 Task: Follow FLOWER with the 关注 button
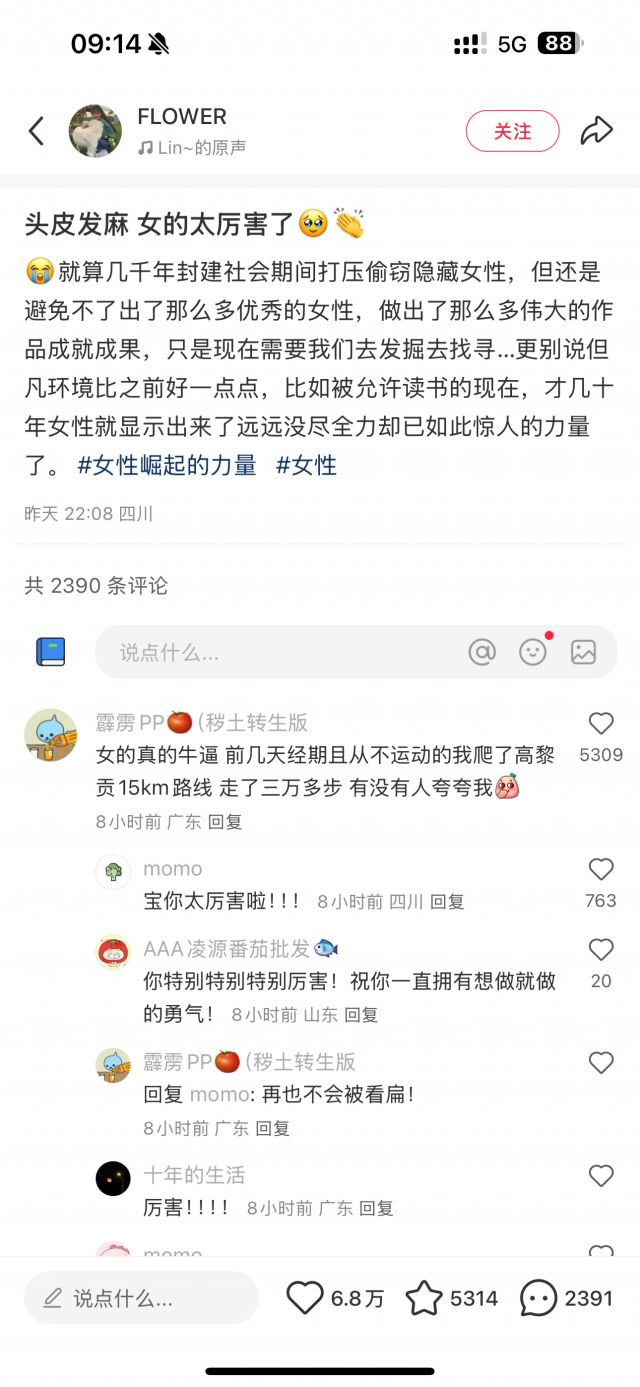512,131
